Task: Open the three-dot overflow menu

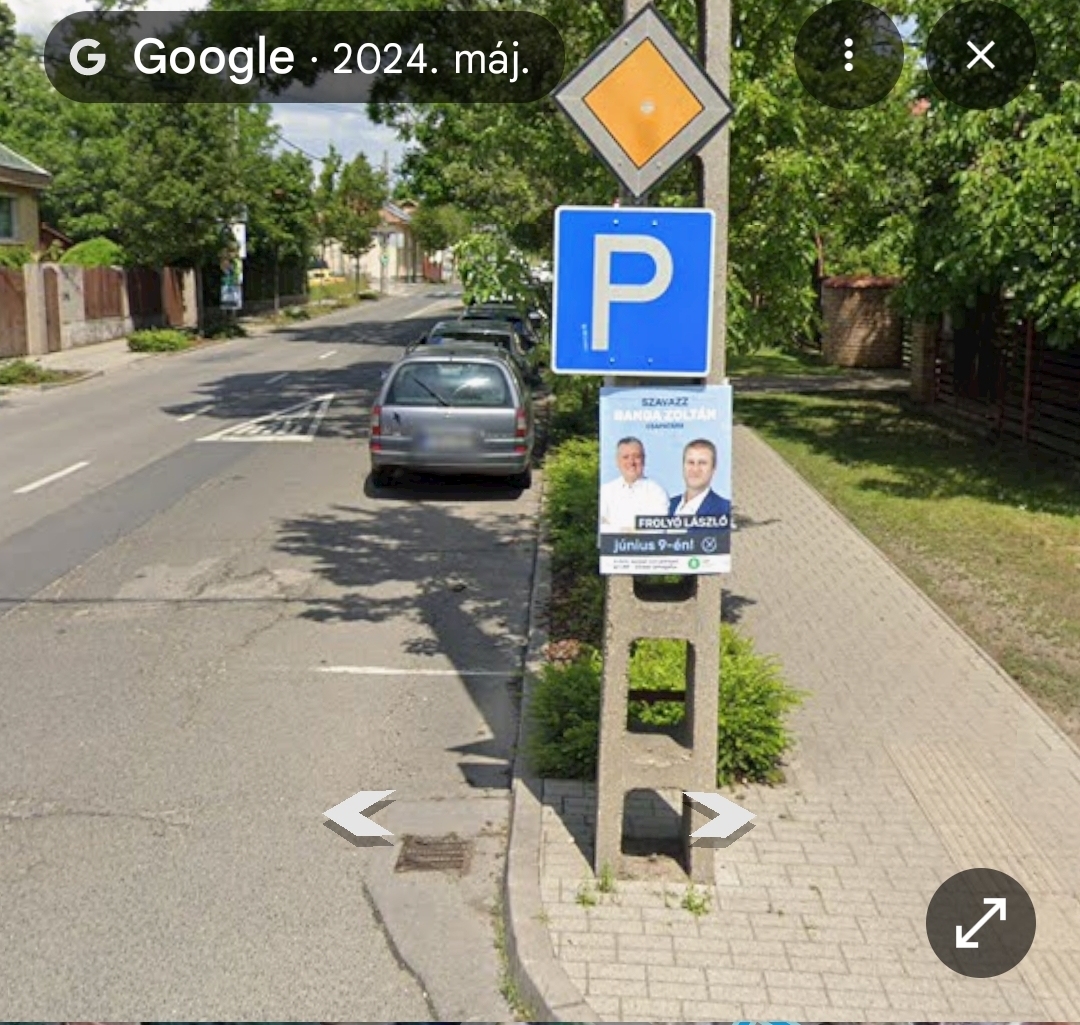Action: (x=848, y=56)
